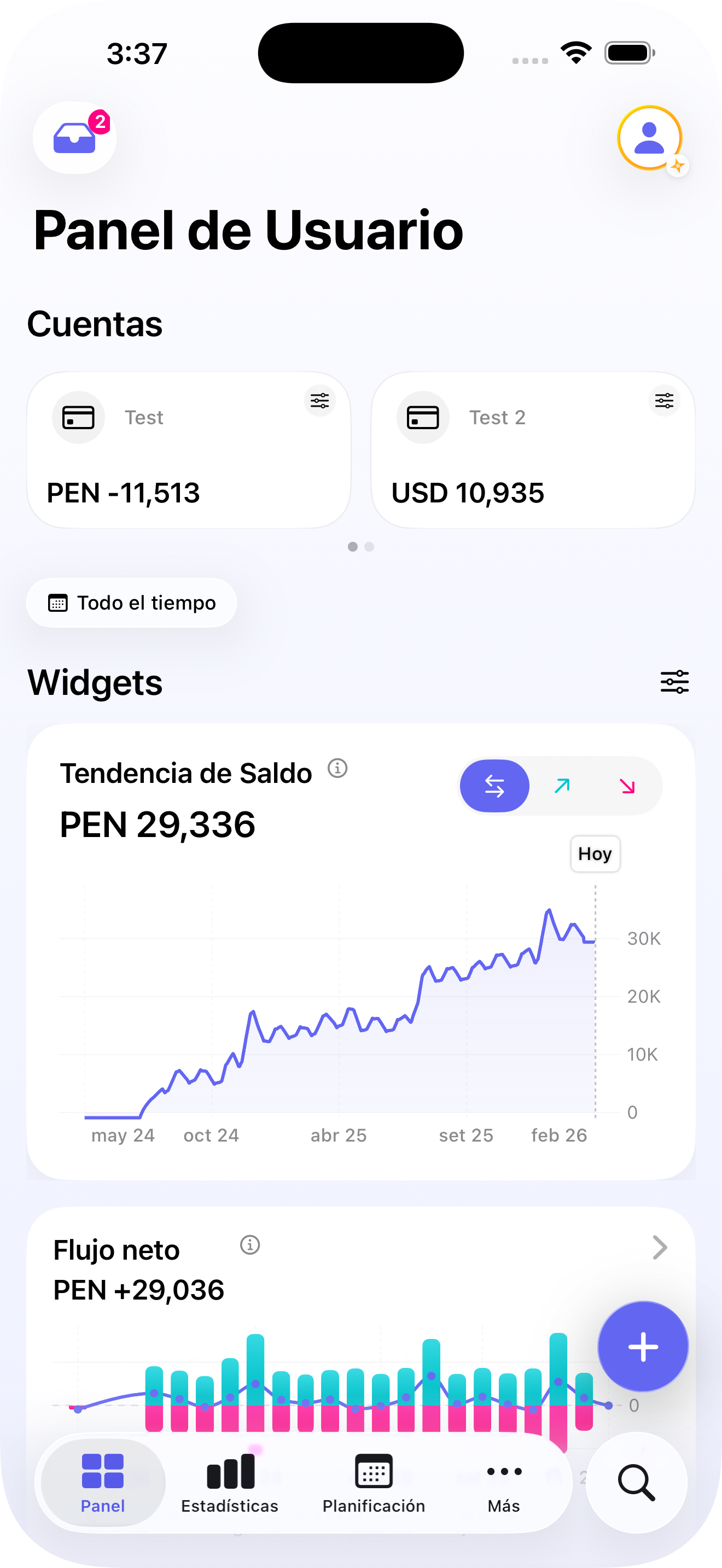Open the inbox with 2 notifications
The height and width of the screenshot is (1568, 722).
point(74,138)
